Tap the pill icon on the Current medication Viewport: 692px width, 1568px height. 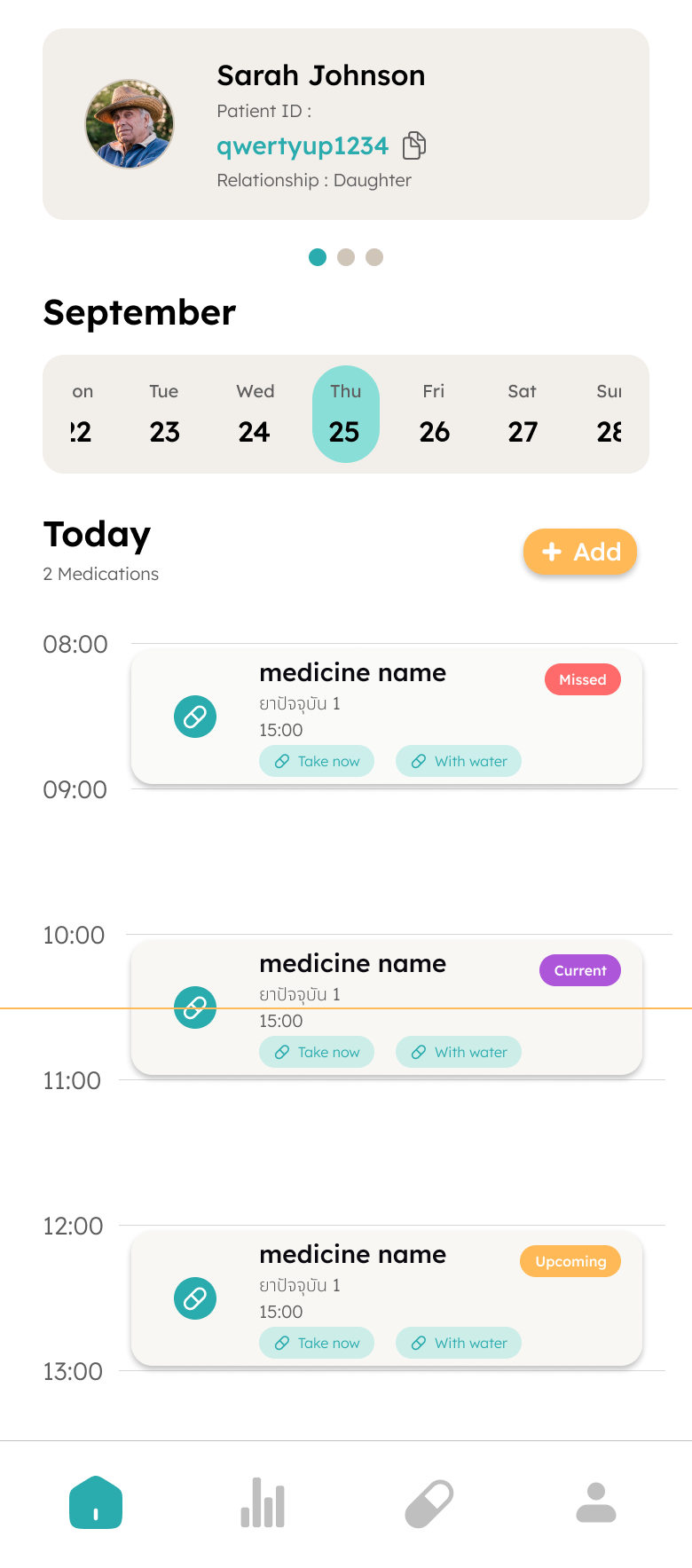(195, 1007)
